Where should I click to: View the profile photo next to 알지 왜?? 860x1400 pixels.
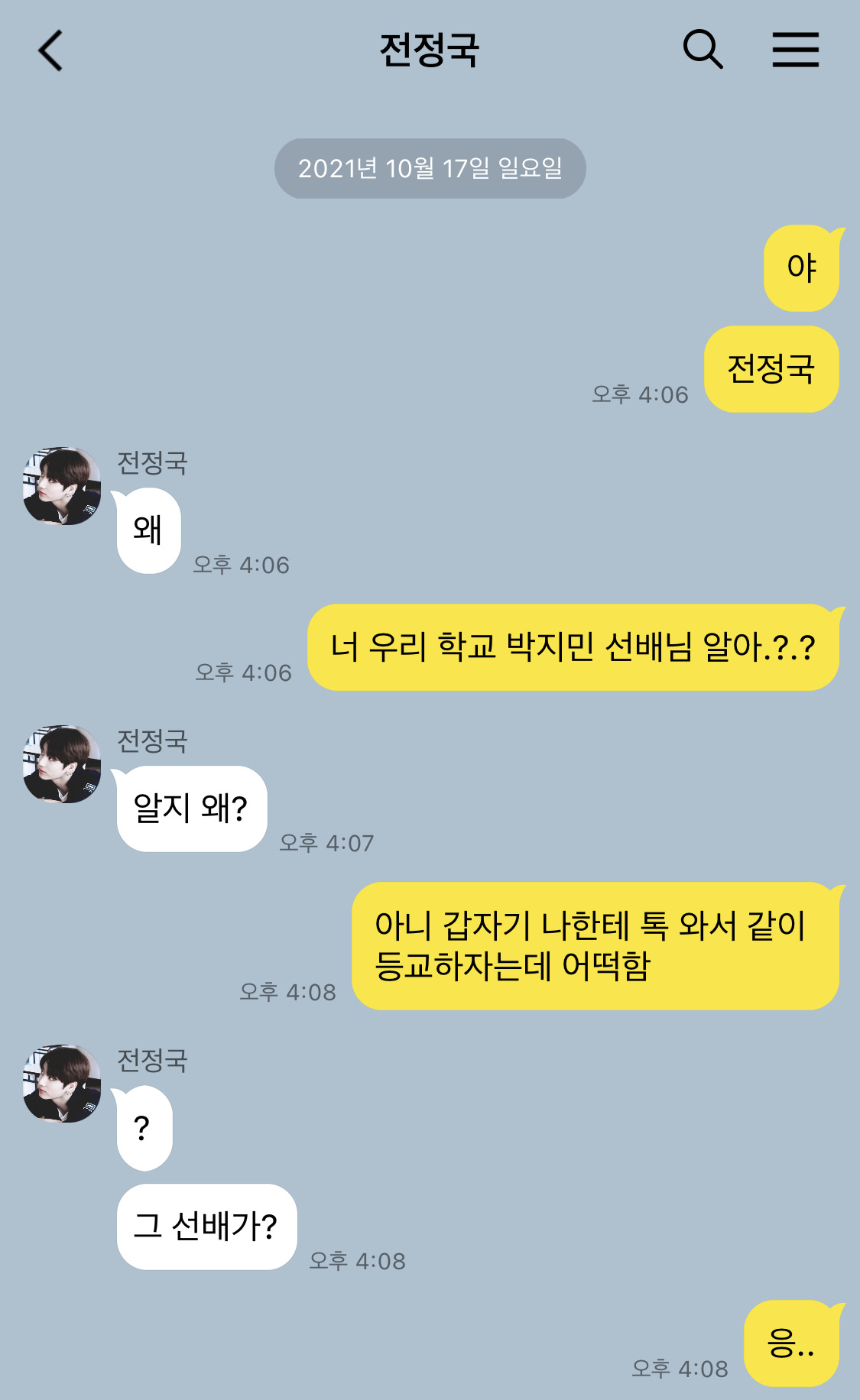tap(62, 764)
